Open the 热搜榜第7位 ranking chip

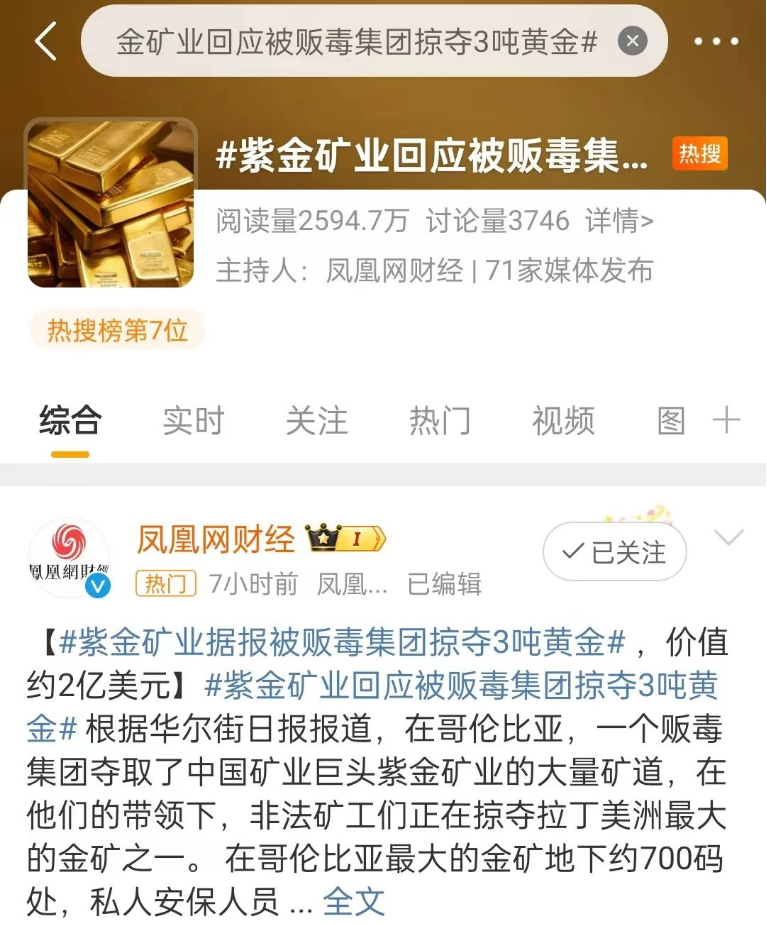117,330
